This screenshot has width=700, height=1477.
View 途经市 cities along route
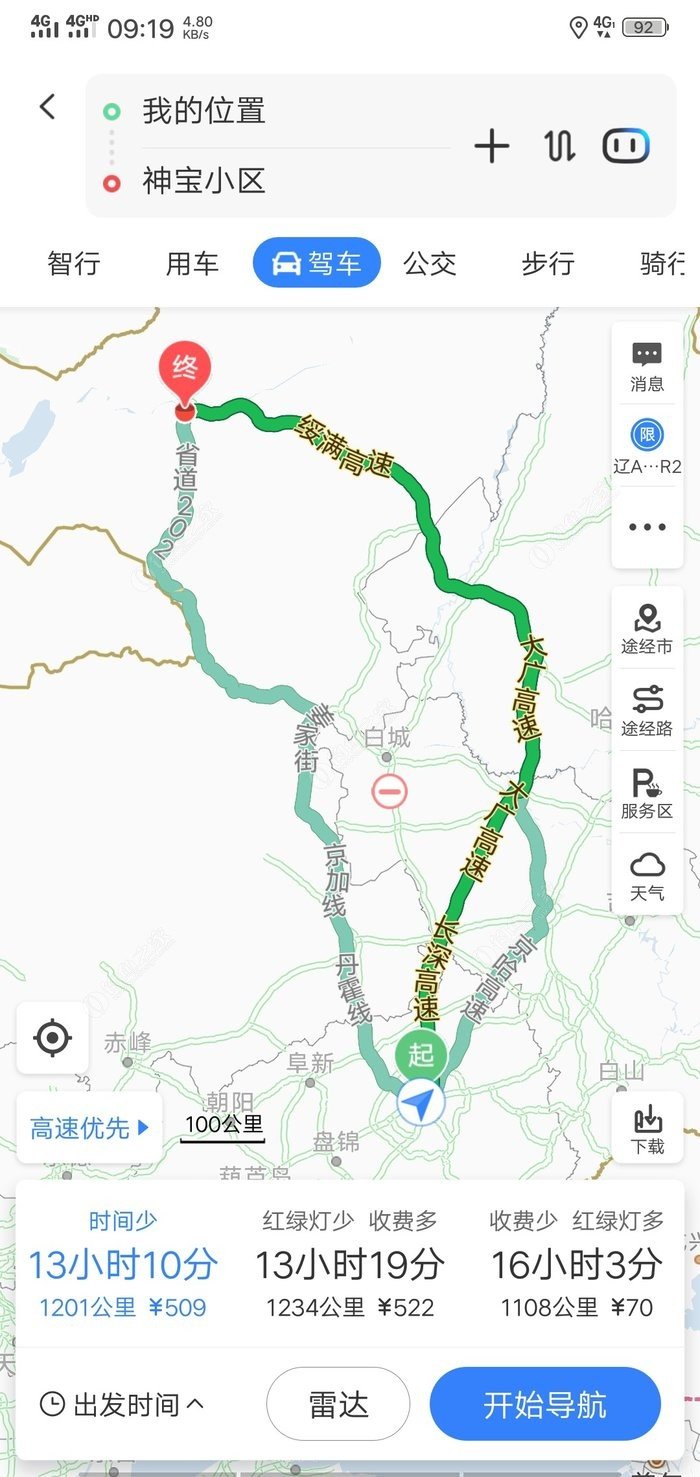(x=647, y=630)
